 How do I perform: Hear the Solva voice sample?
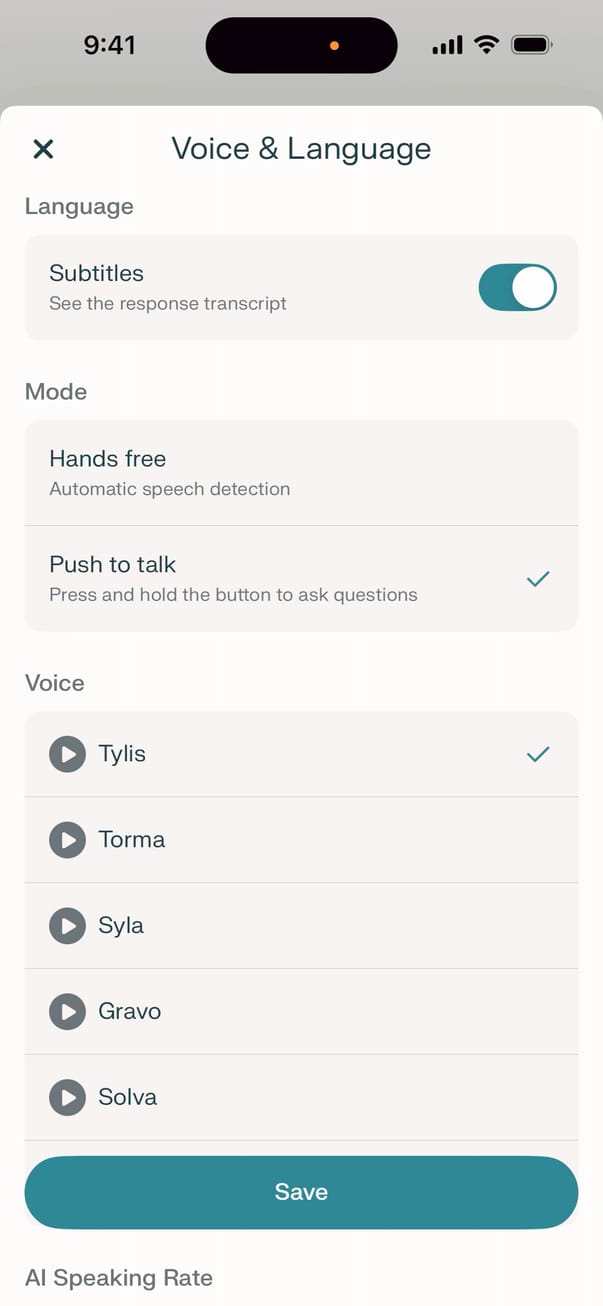point(67,1098)
